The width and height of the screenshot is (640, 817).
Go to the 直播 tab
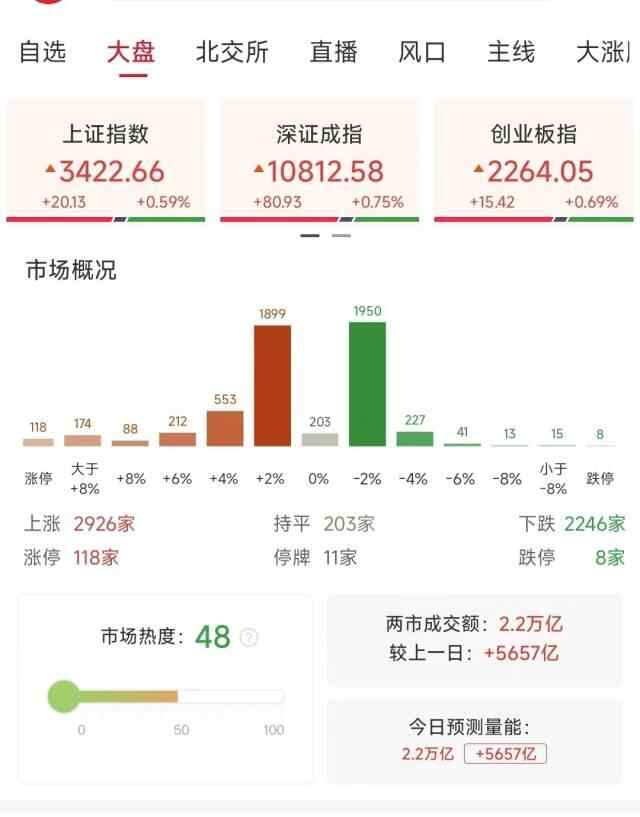(333, 52)
